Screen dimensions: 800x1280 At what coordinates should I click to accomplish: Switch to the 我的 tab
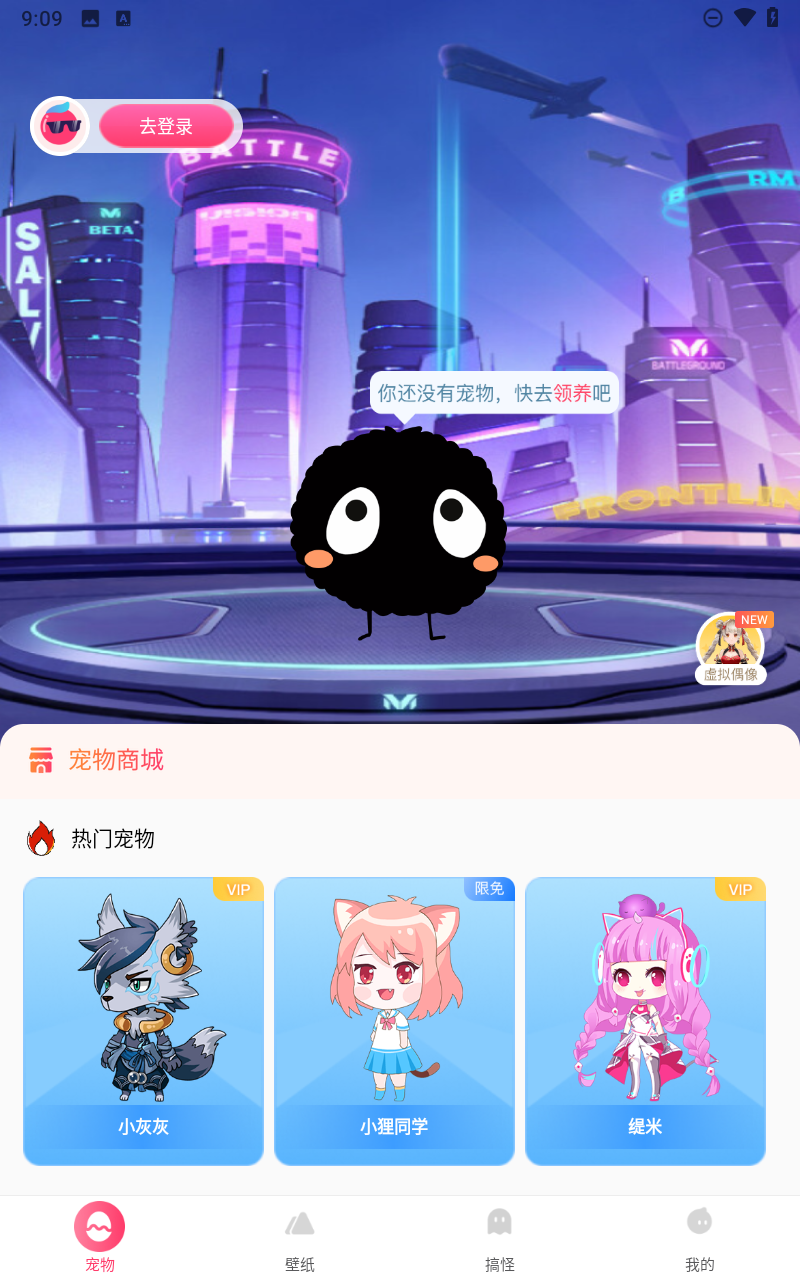coord(700,1237)
